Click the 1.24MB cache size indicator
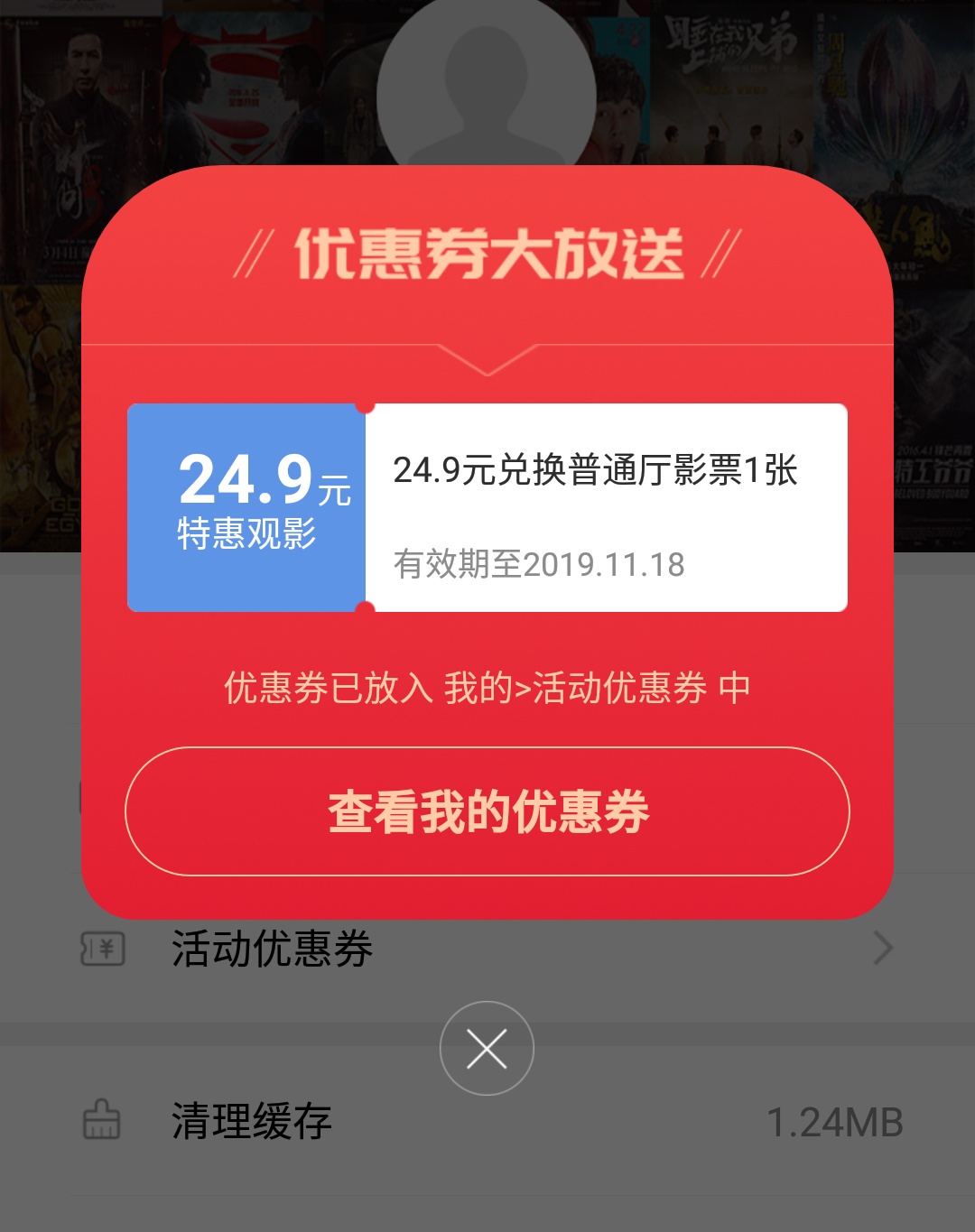 835,1121
